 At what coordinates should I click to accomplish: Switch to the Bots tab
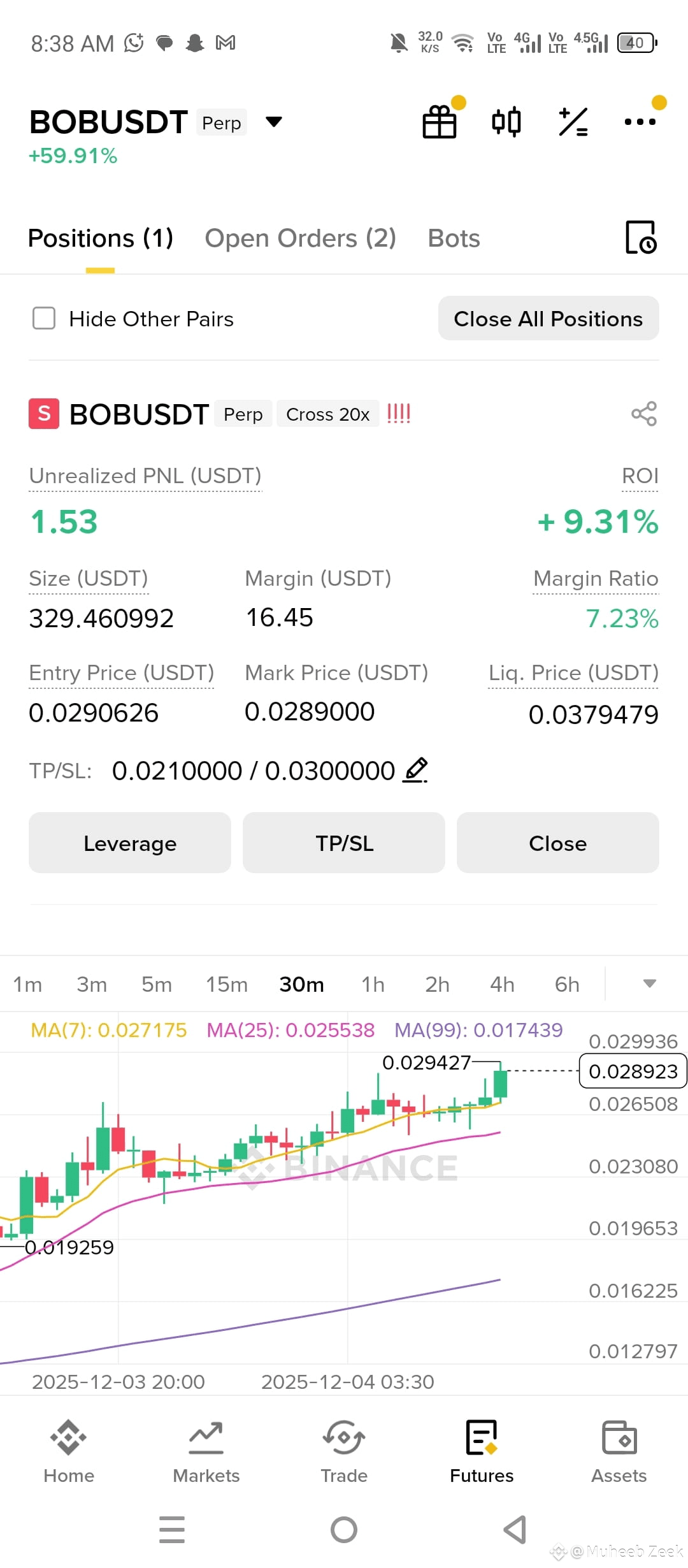[x=454, y=238]
